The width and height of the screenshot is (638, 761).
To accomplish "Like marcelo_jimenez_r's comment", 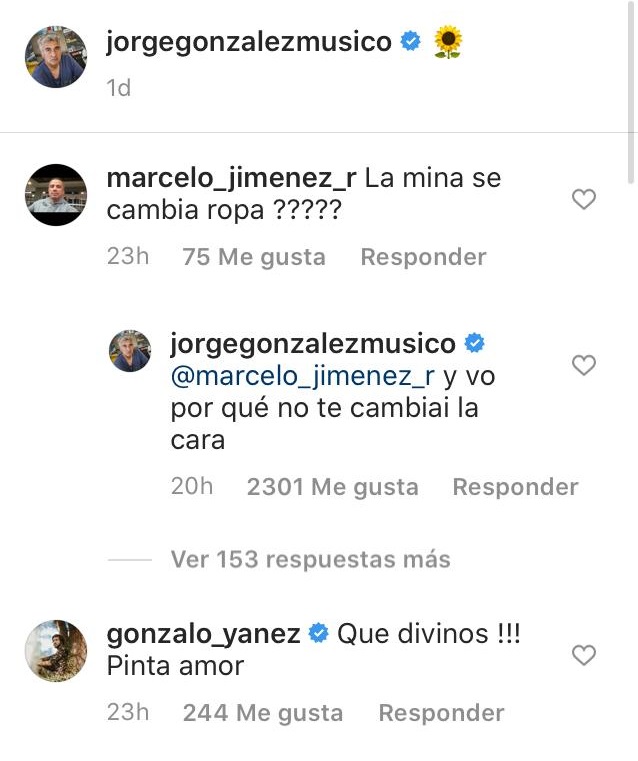I will [x=583, y=200].
